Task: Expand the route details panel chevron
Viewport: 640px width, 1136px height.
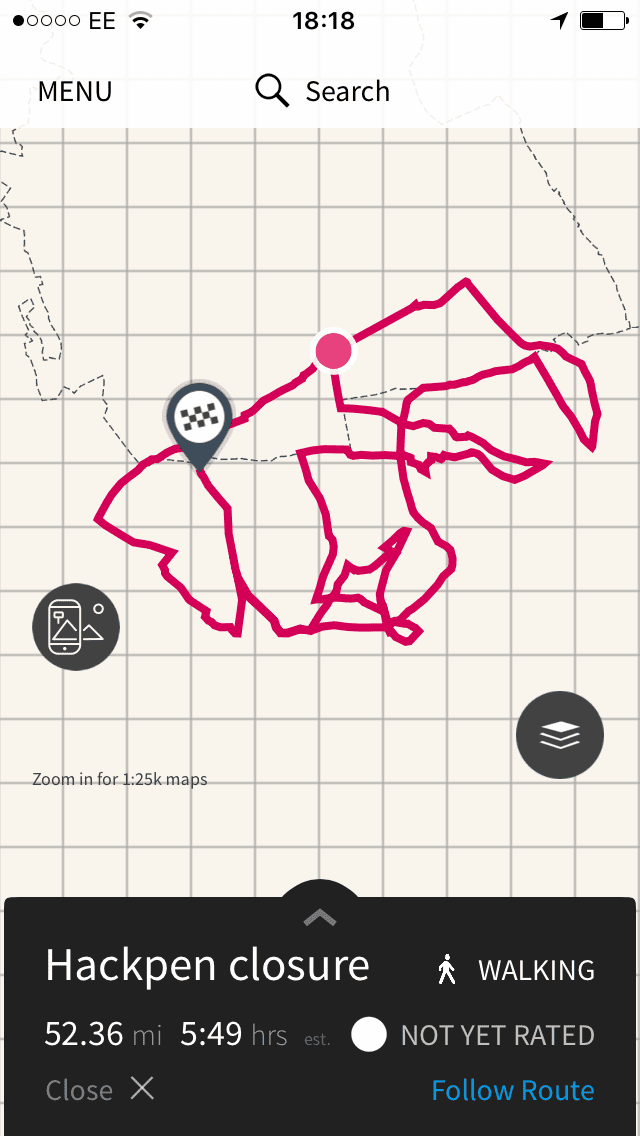Action: point(320,917)
